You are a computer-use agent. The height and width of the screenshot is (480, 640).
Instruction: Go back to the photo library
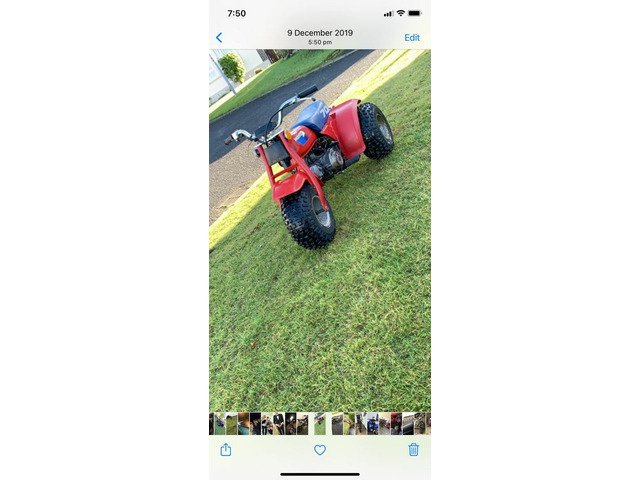click(x=219, y=38)
